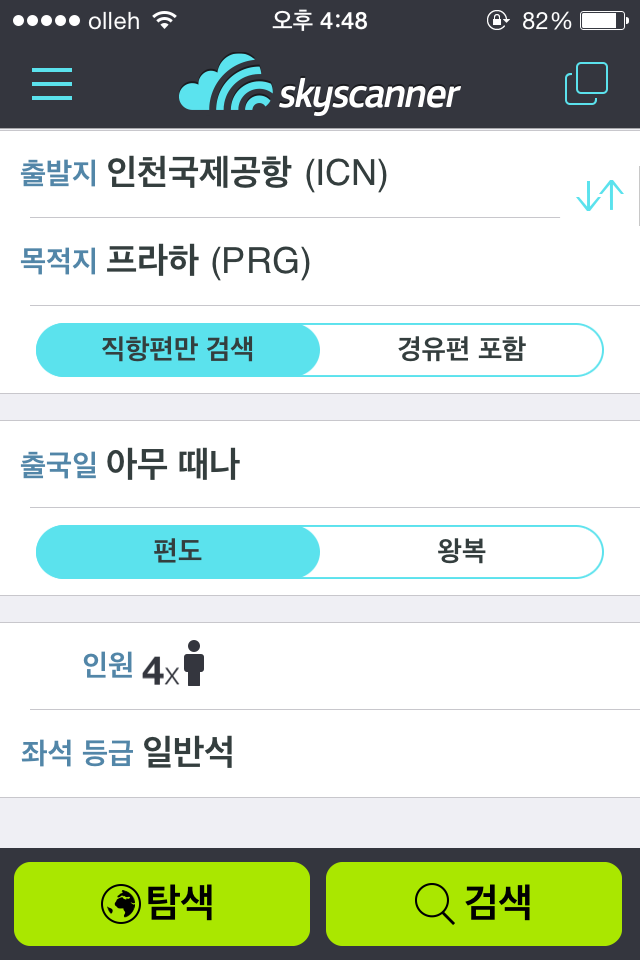The image size is (640, 960).
Task: Pick the 출국일 departure date
Action: coord(173,465)
